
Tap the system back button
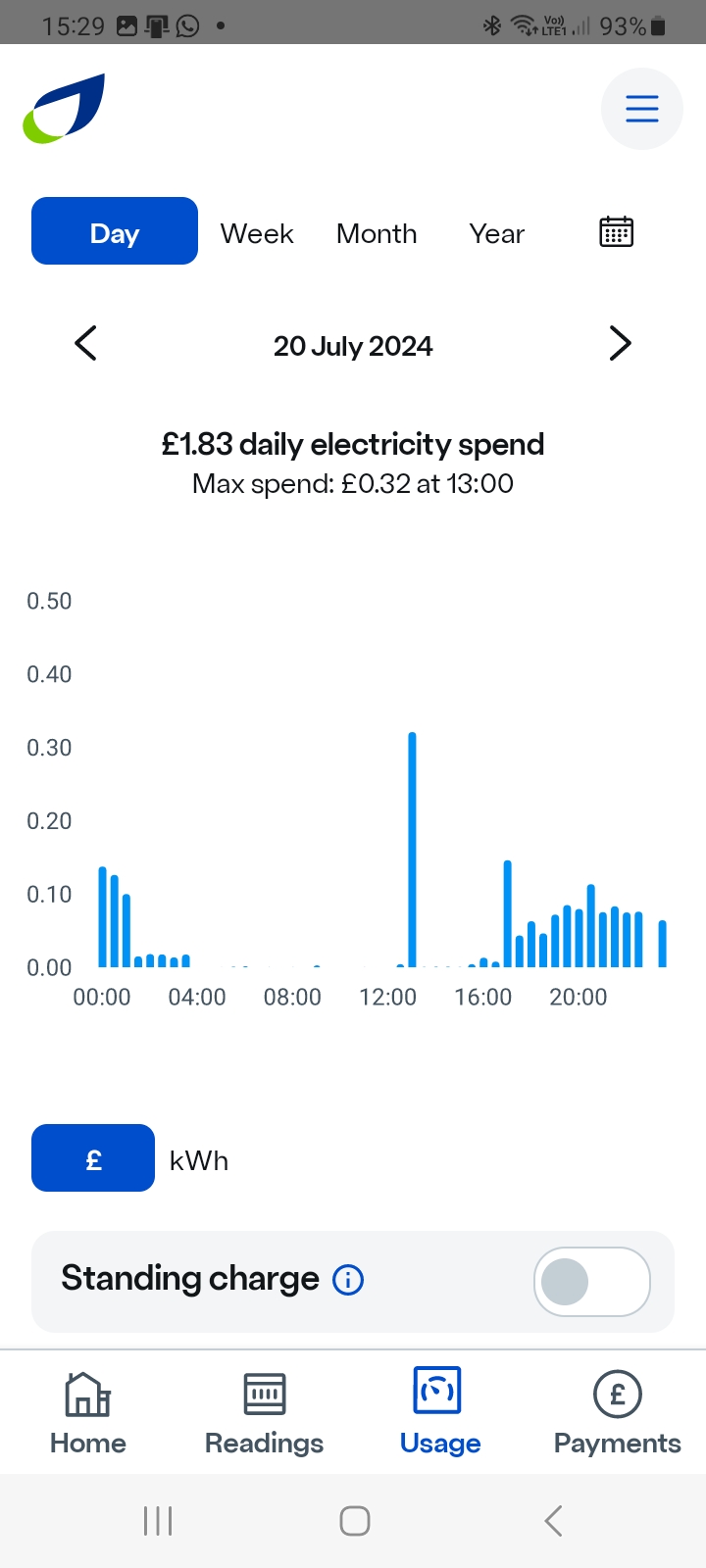pyautogui.click(x=553, y=1521)
